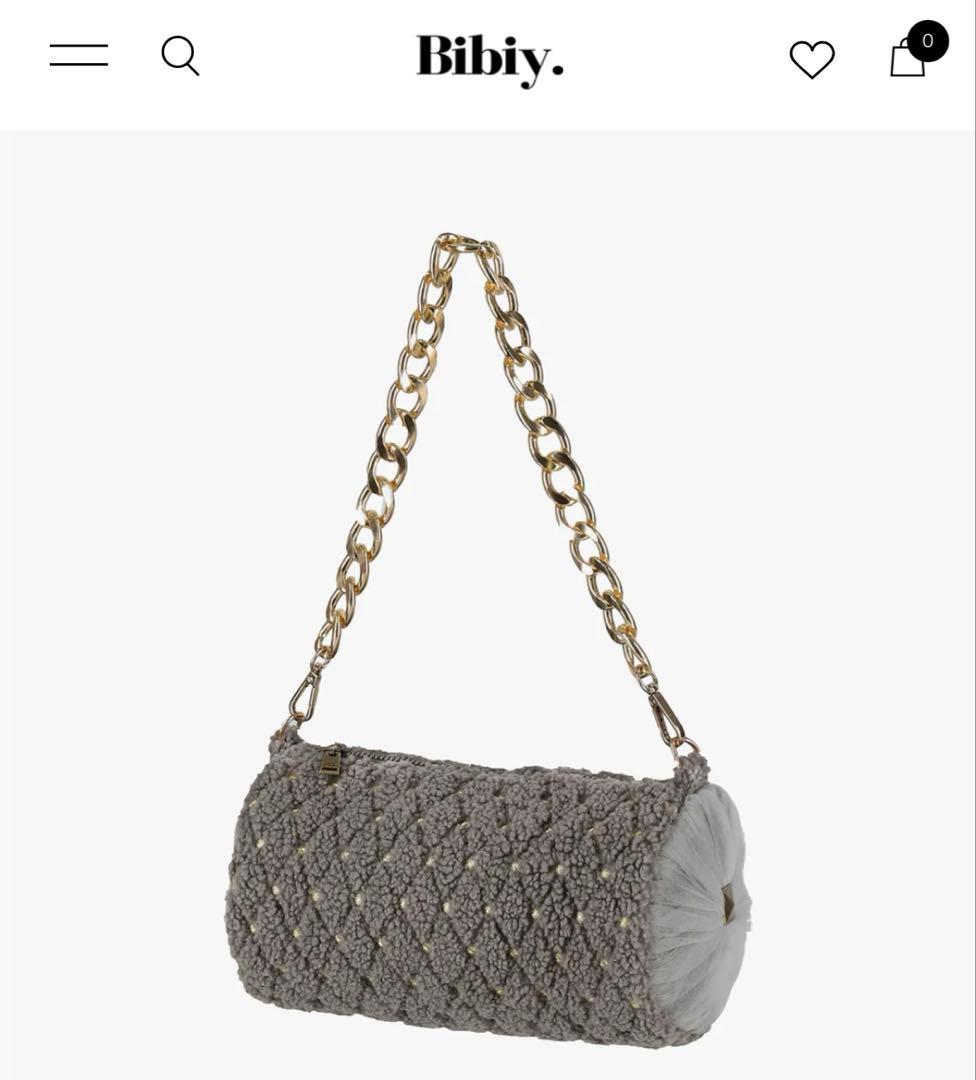The height and width of the screenshot is (1080, 976).
Task: Open the Bibiy. storefront homepage link
Action: (x=487, y=58)
